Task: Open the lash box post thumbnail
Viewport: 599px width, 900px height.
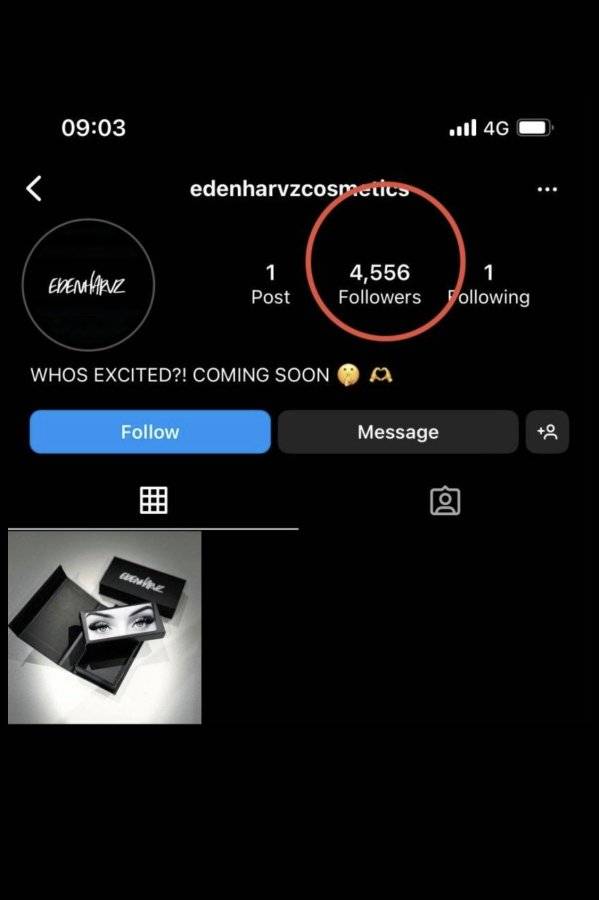Action: 104,627
